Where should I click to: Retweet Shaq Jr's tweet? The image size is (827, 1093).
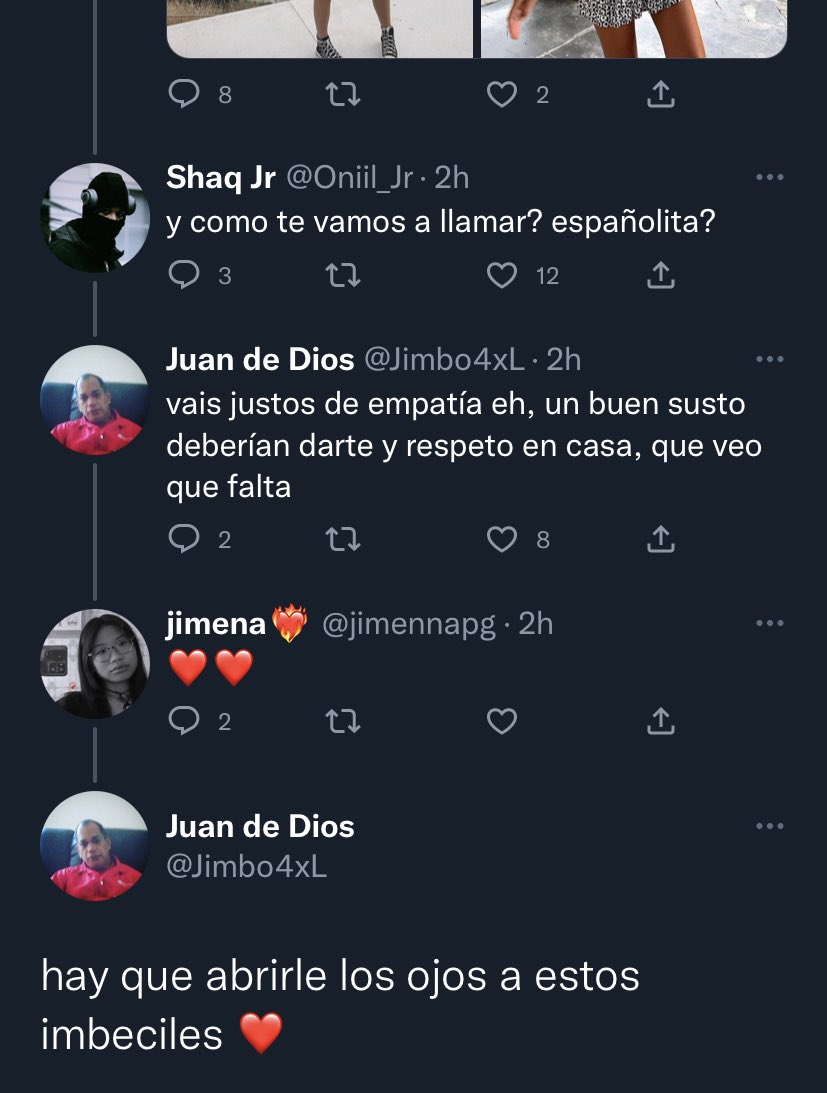[x=344, y=276]
